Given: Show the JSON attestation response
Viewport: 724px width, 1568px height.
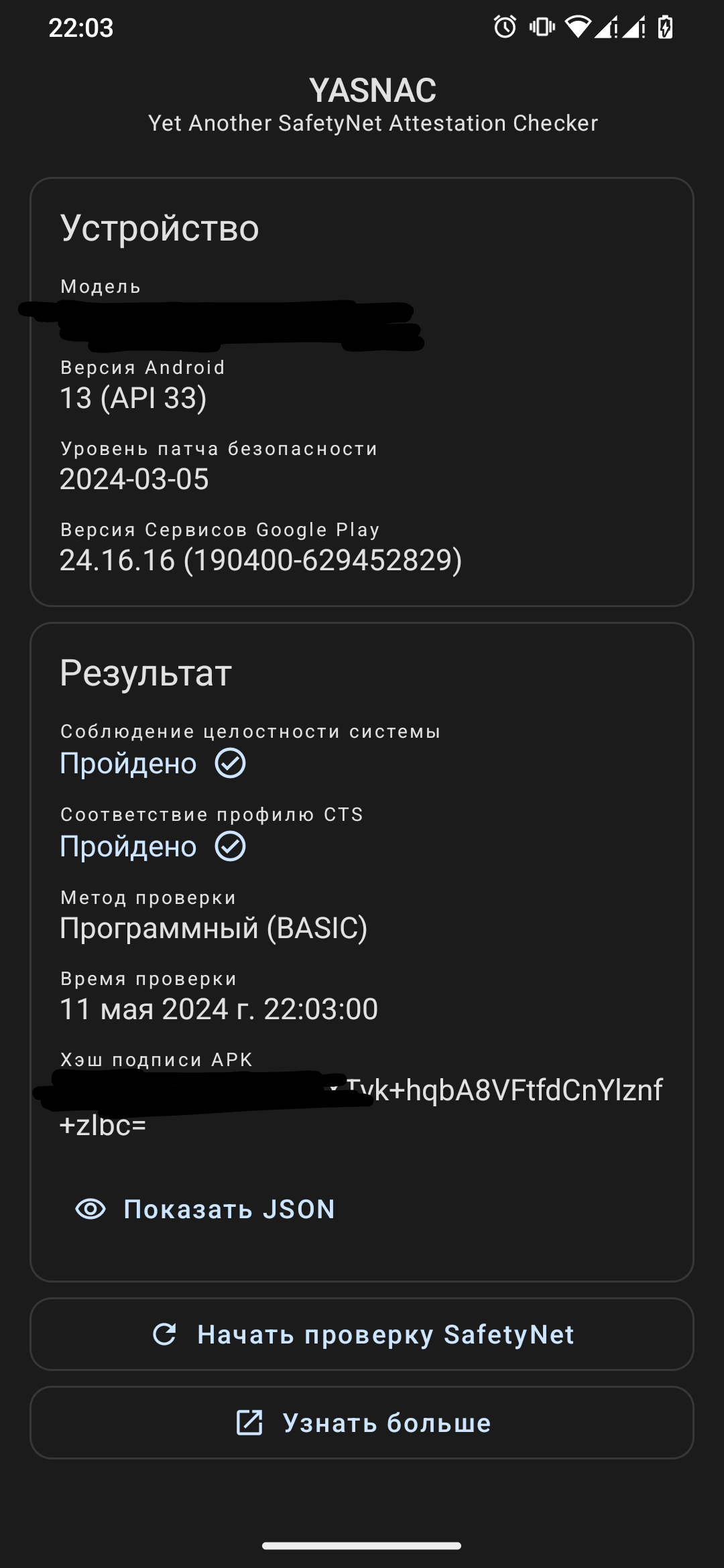Looking at the screenshot, I should (205, 1210).
